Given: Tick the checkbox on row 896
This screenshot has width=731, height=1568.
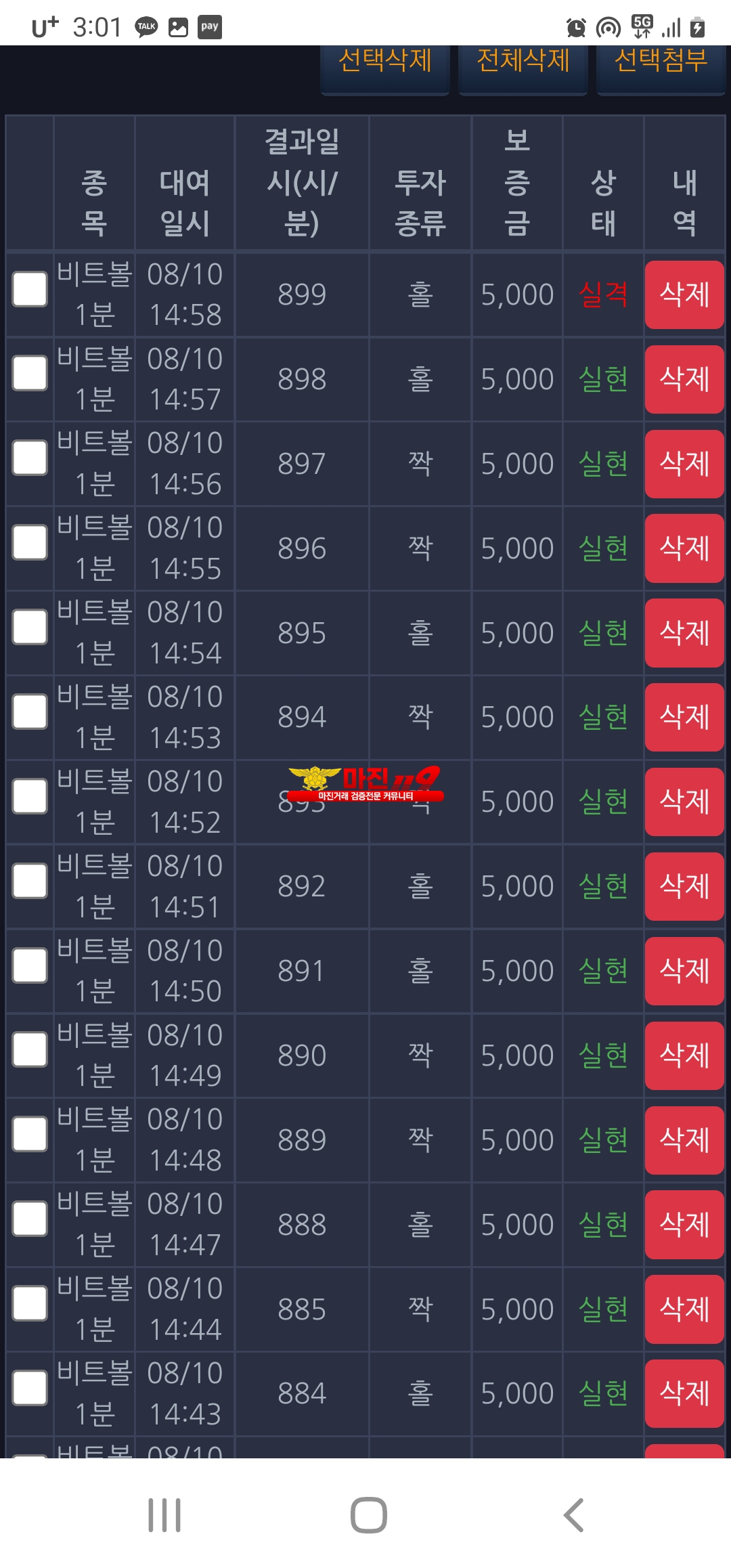Looking at the screenshot, I should [30, 542].
